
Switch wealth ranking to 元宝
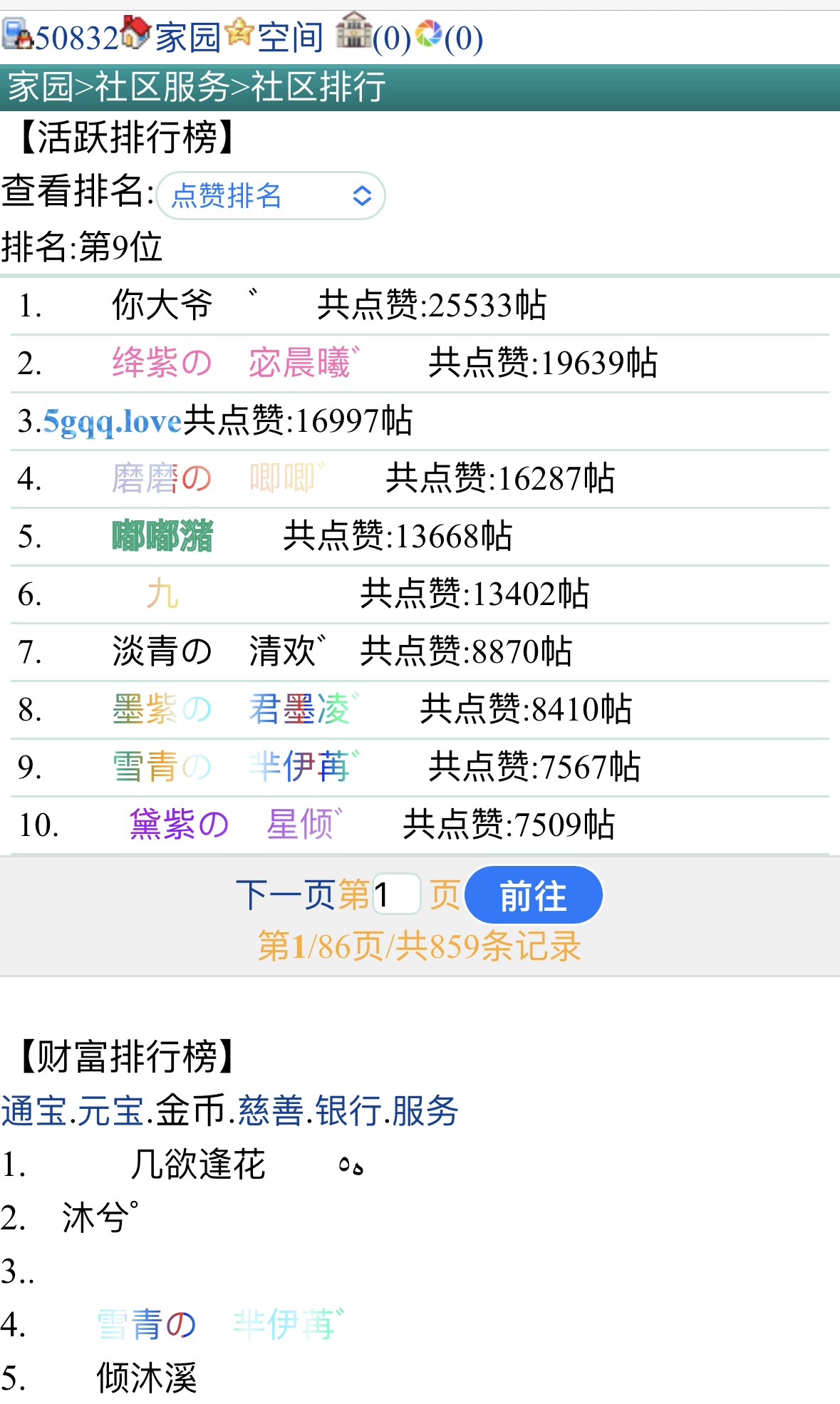click(x=110, y=1111)
